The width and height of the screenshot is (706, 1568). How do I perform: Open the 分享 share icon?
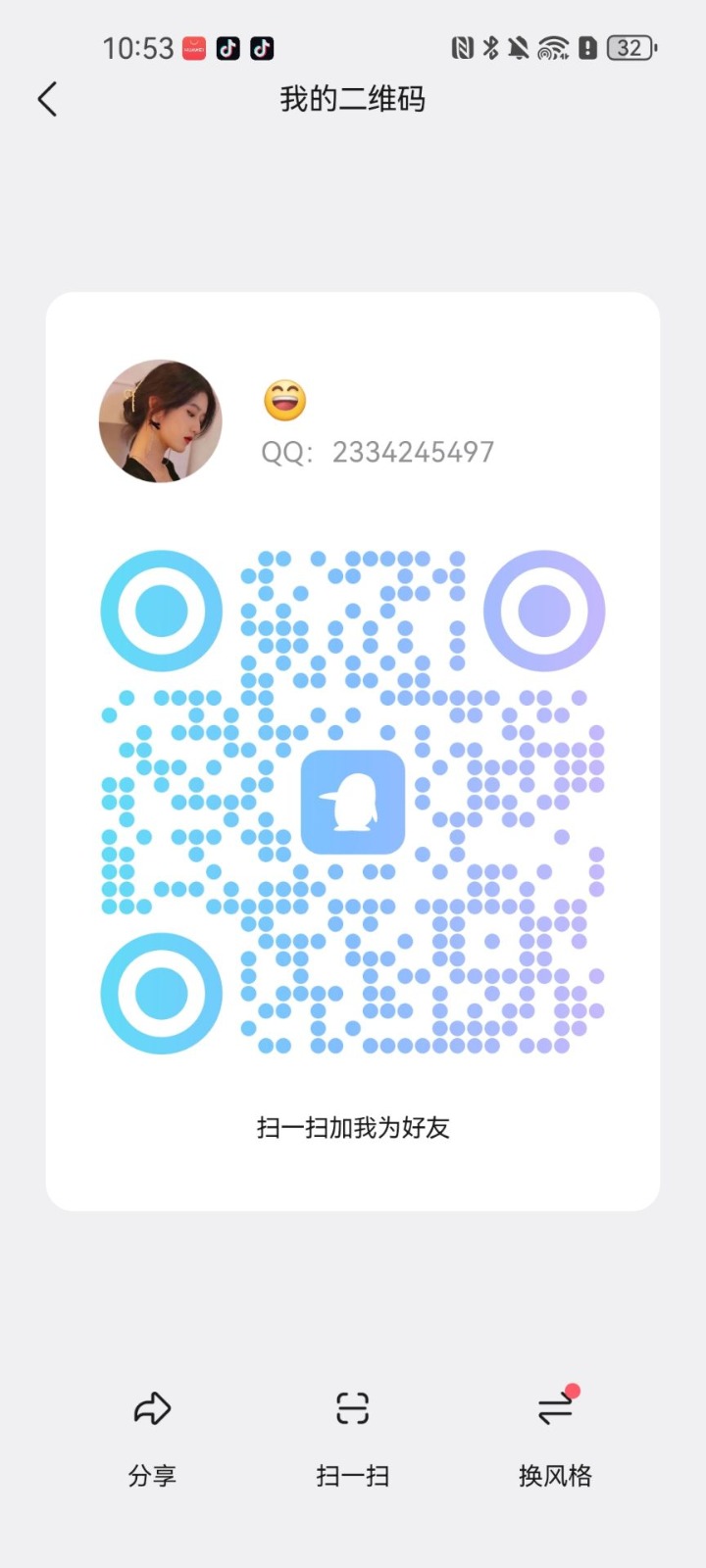(x=152, y=1408)
